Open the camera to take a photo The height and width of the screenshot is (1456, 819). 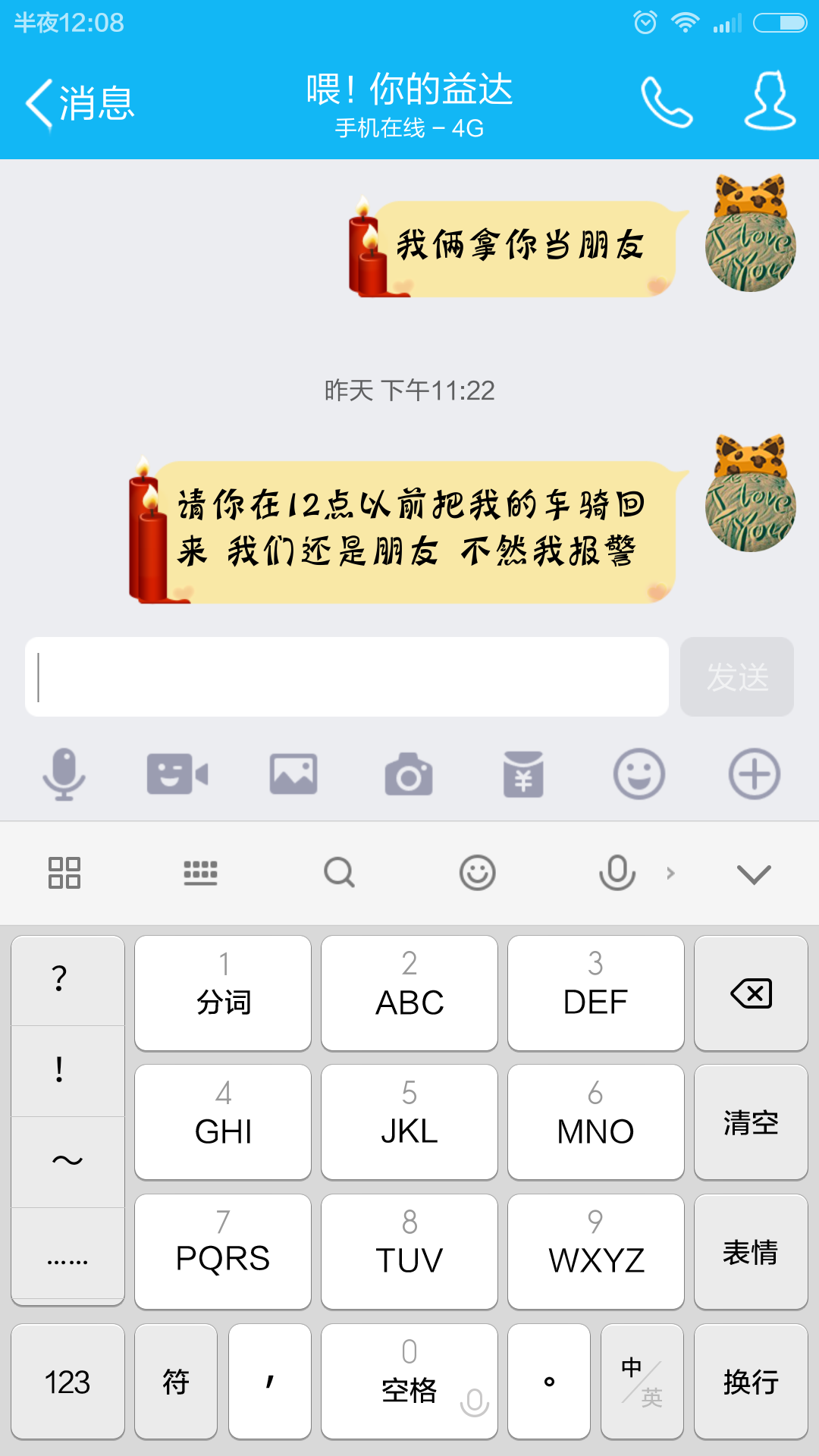coord(409,774)
